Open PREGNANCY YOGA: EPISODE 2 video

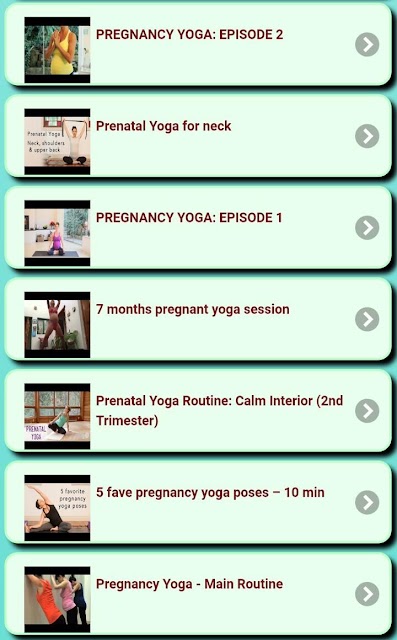198,44
